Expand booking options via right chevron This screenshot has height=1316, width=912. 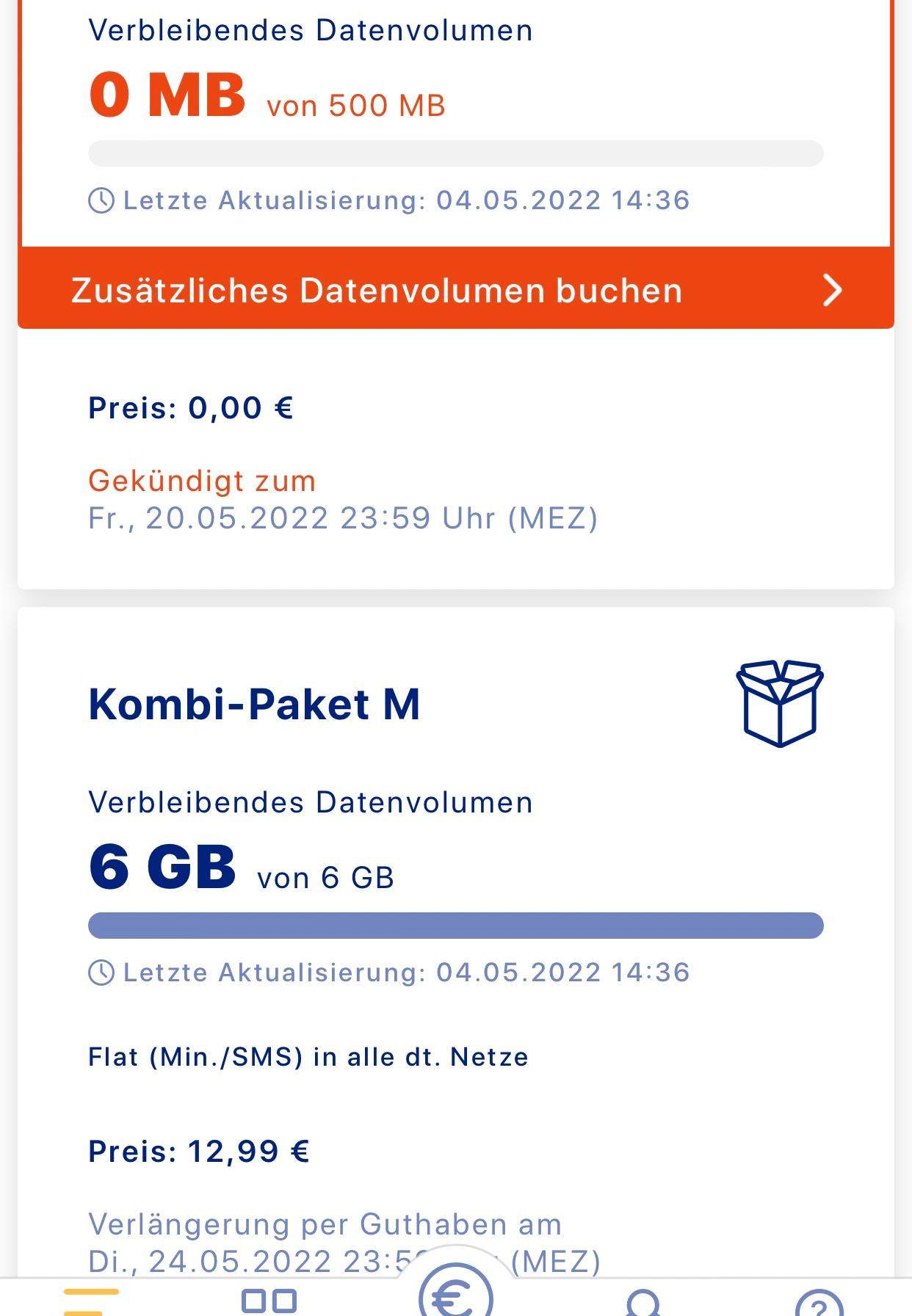830,291
